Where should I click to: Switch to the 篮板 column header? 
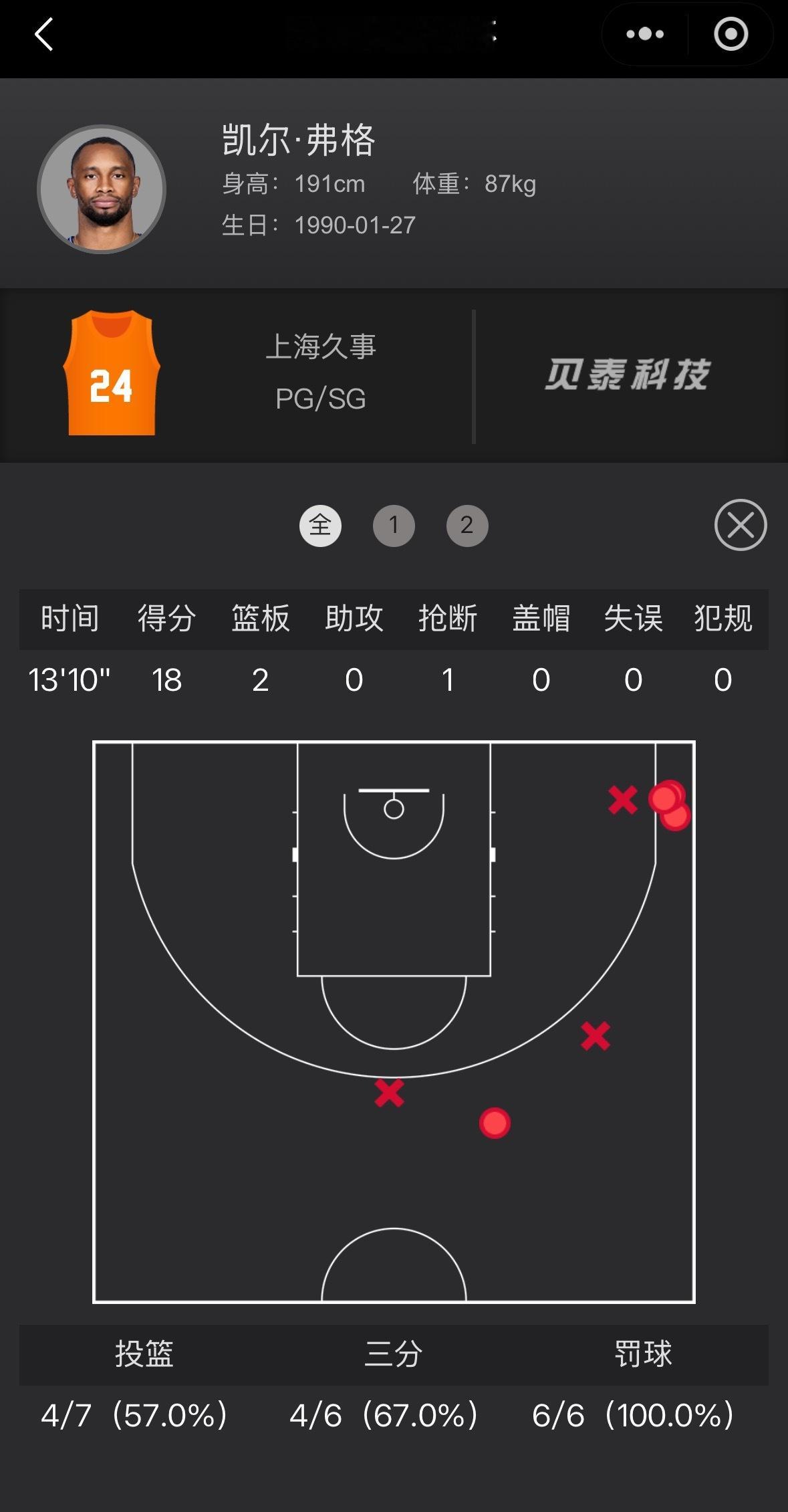coord(260,619)
